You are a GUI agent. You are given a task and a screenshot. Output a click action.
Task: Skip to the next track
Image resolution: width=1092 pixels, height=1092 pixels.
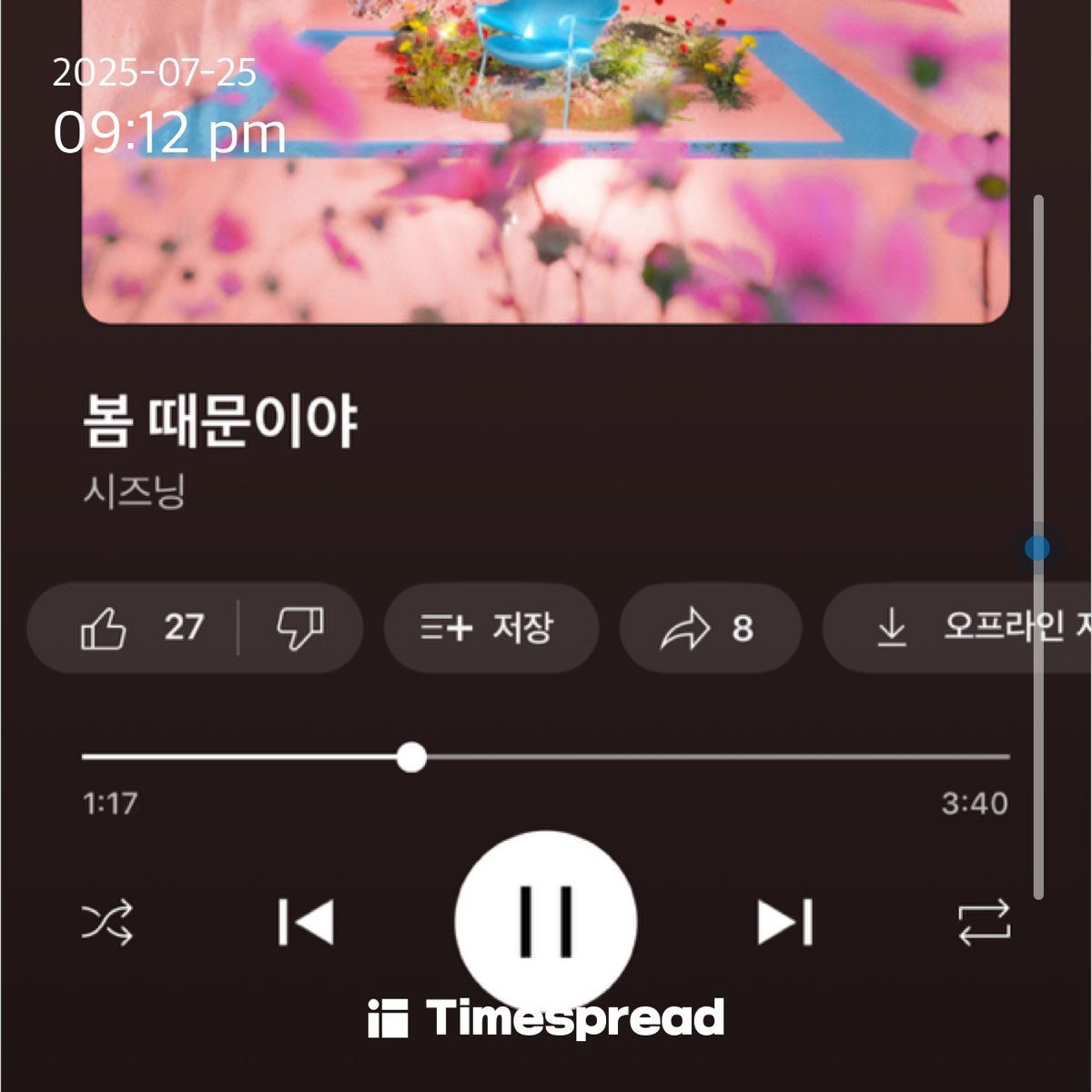pyautogui.click(x=784, y=923)
